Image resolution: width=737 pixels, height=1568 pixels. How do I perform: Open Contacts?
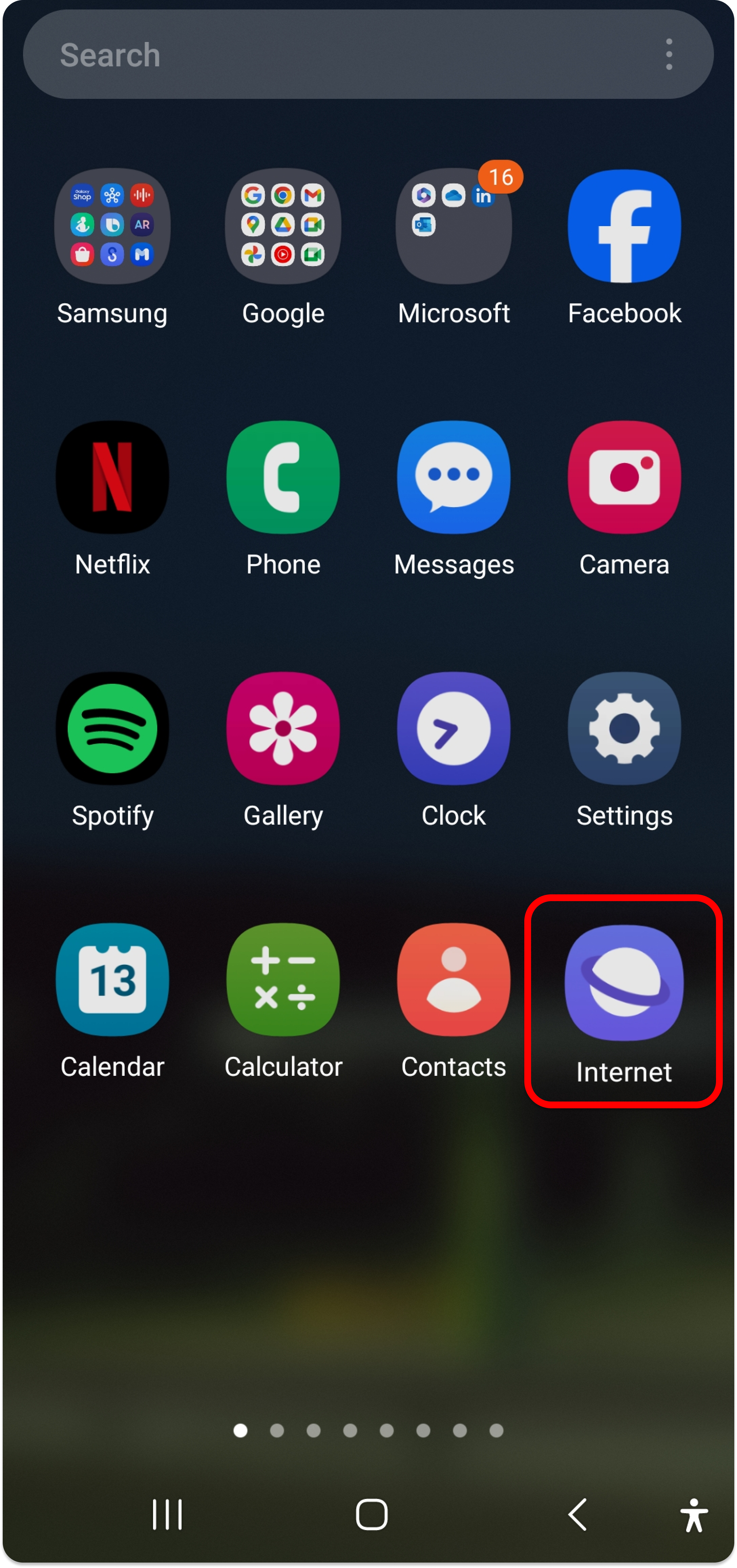[x=454, y=979]
